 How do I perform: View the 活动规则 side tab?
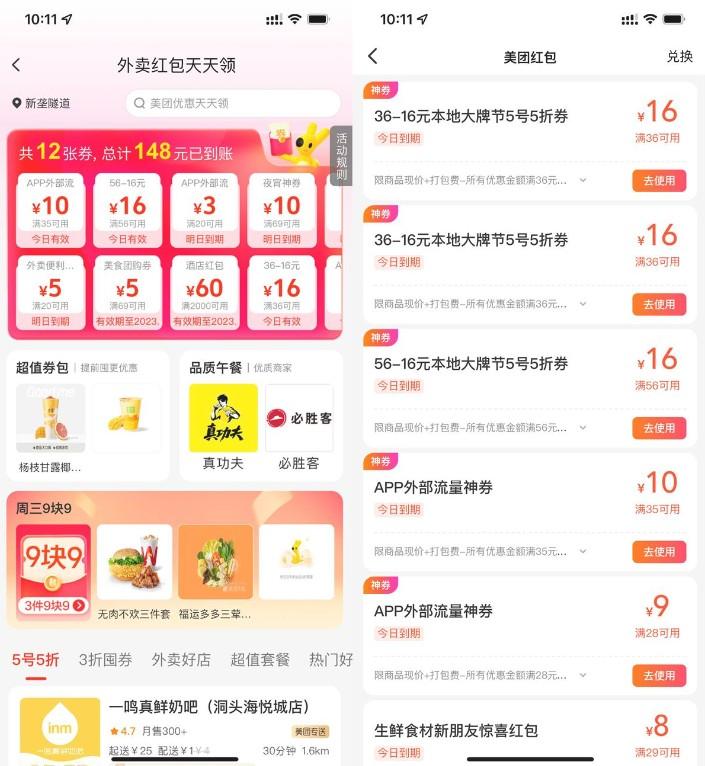[341, 155]
